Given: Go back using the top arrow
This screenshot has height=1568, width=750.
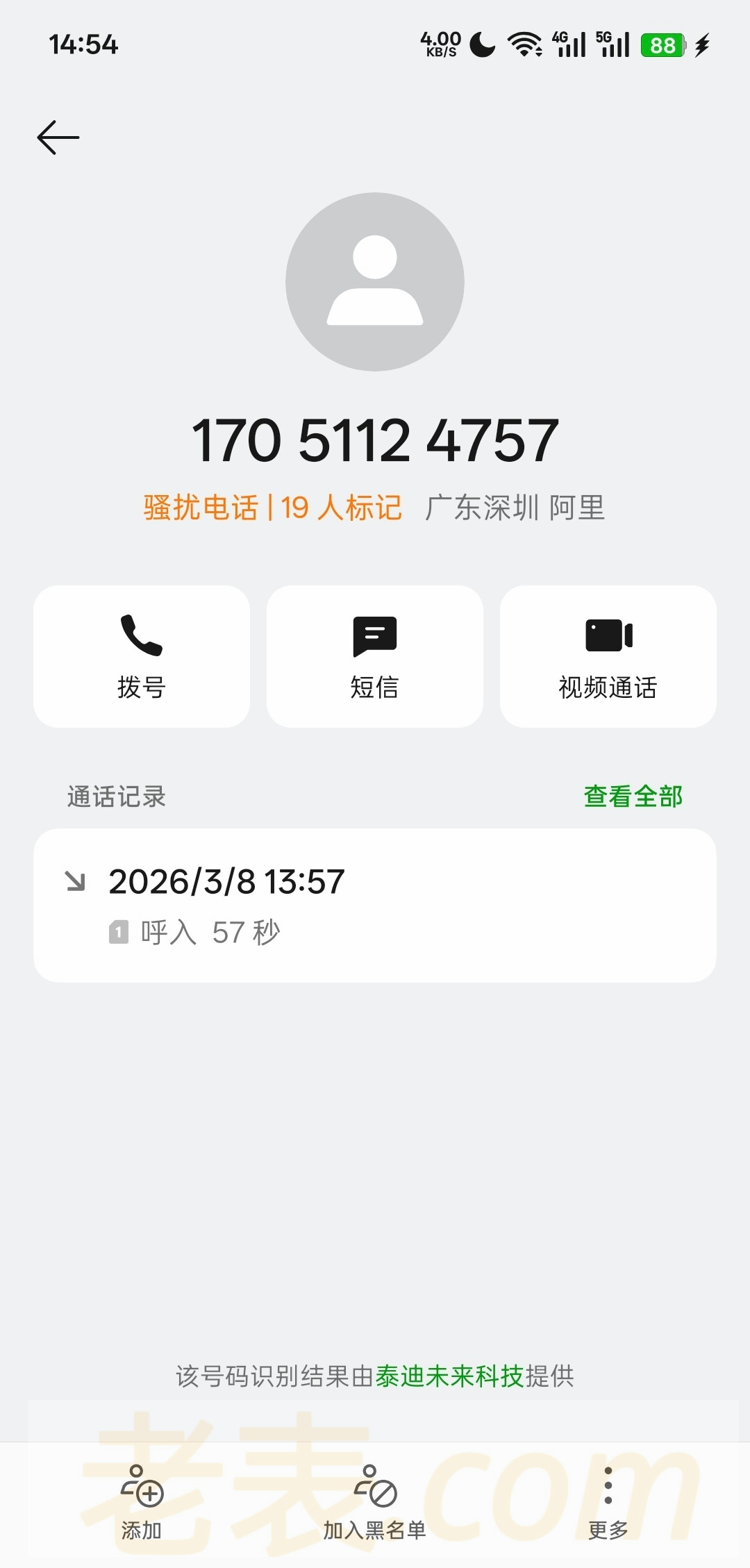Looking at the screenshot, I should [x=58, y=137].
